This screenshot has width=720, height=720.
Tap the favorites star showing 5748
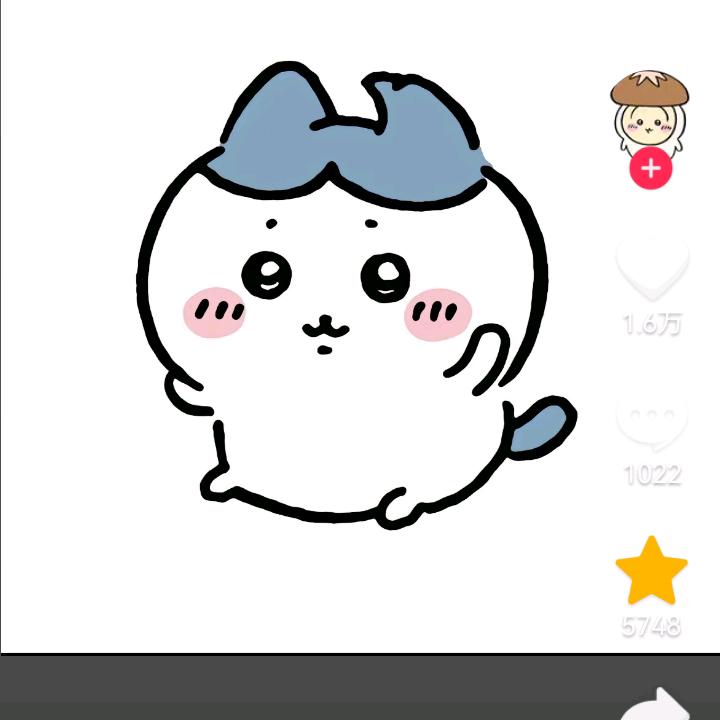[x=651, y=572]
